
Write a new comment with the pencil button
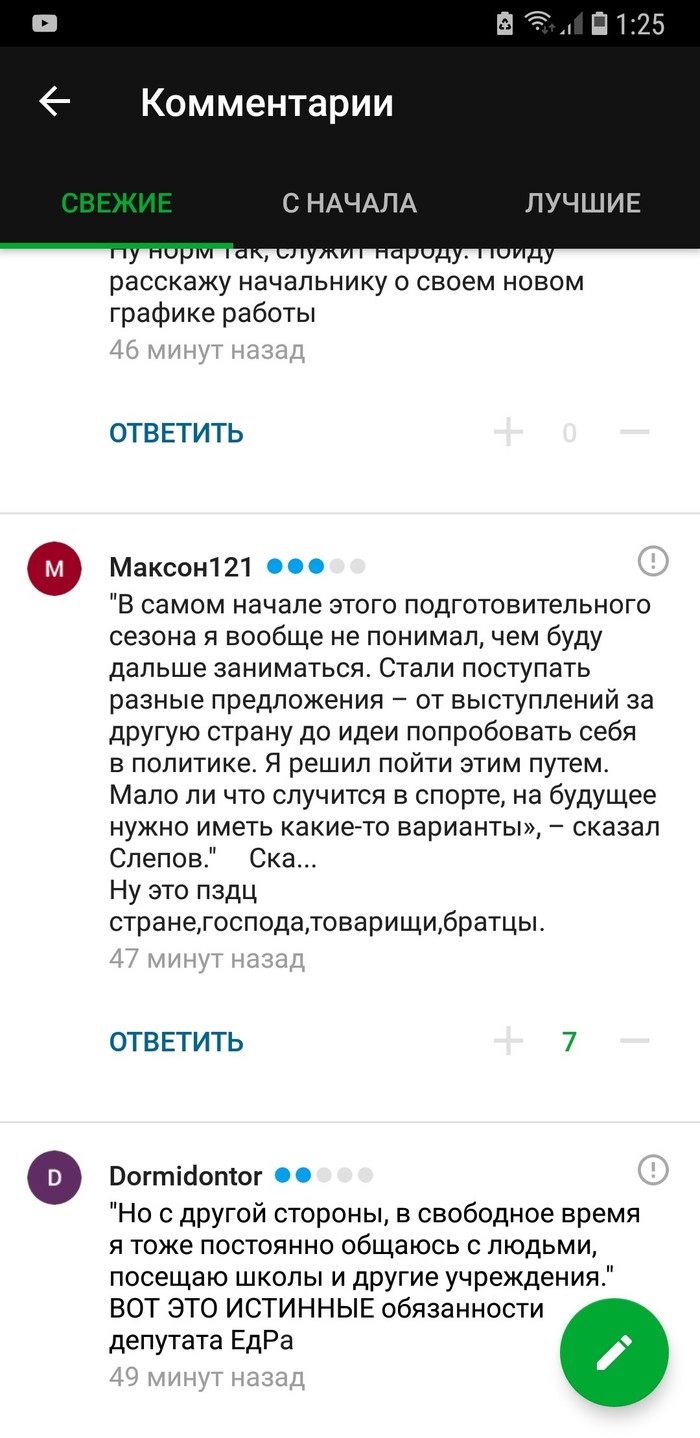614,1355
